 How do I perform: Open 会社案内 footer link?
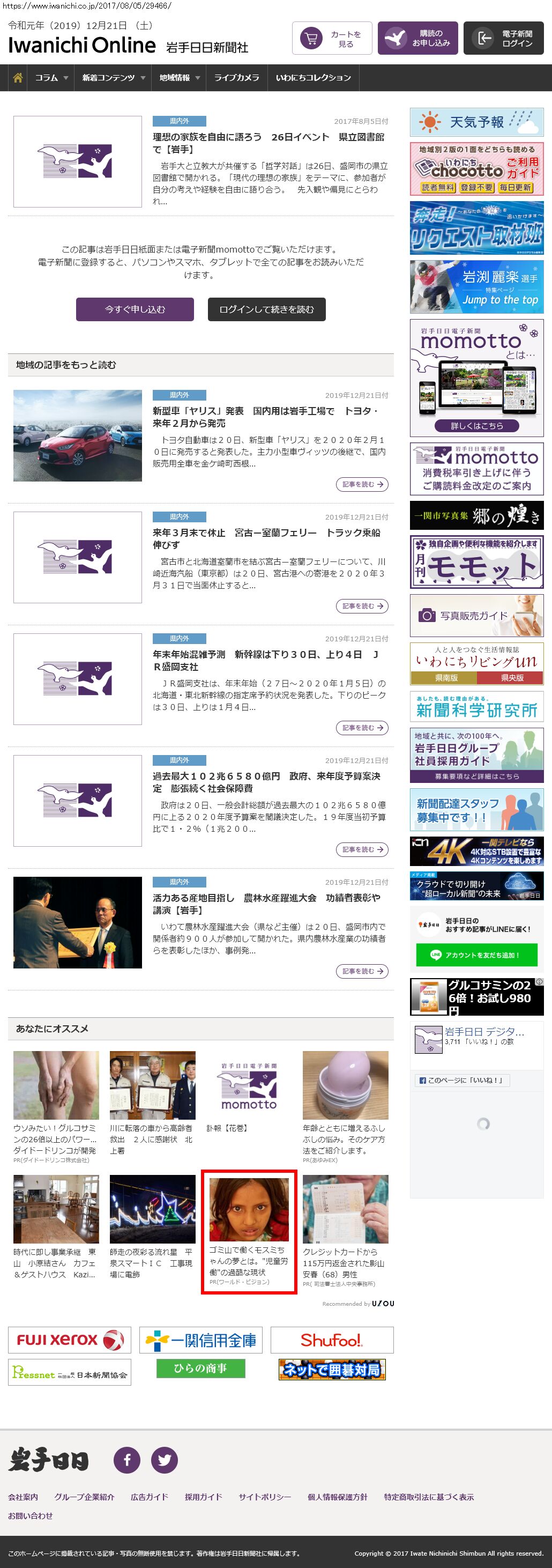click(x=23, y=1497)
